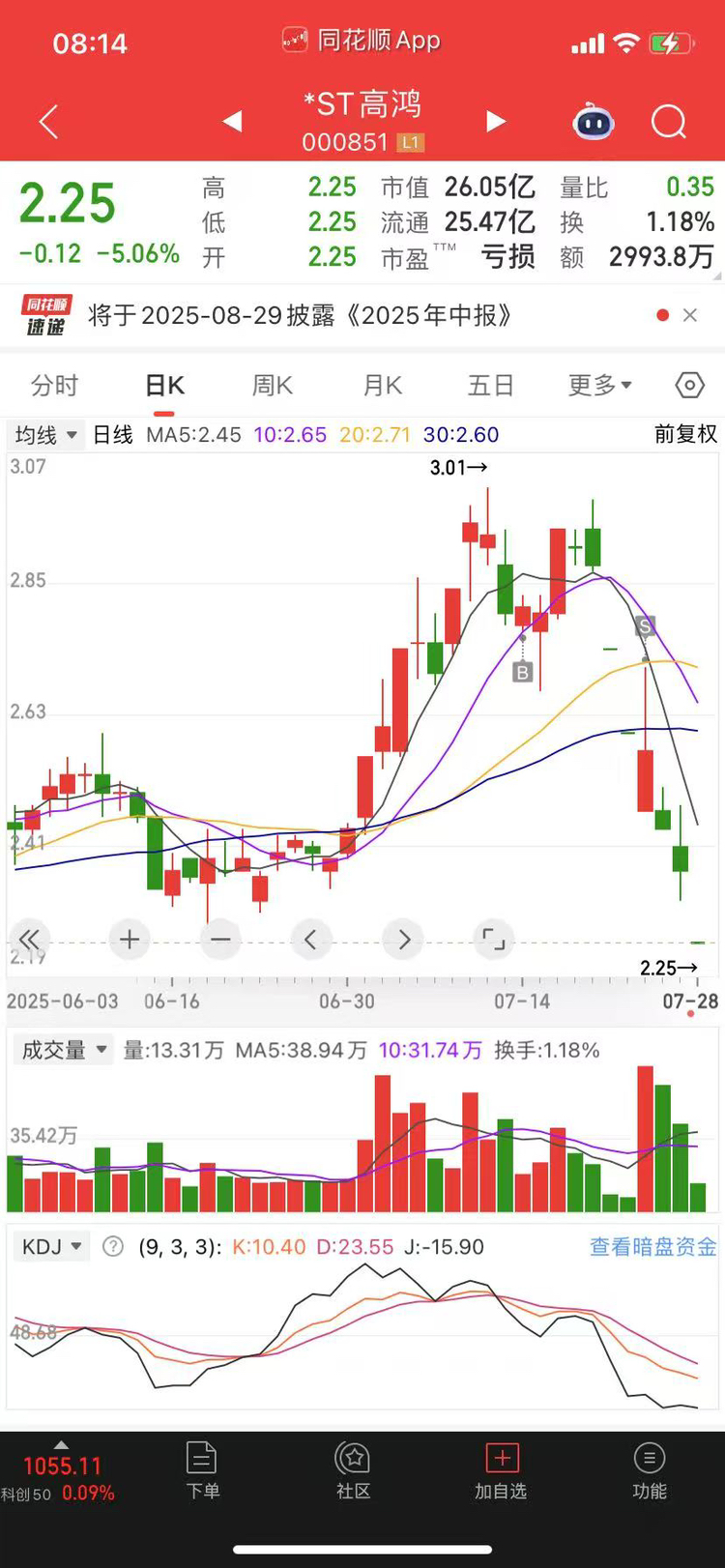Select the 月K tab

click(382, 386)
